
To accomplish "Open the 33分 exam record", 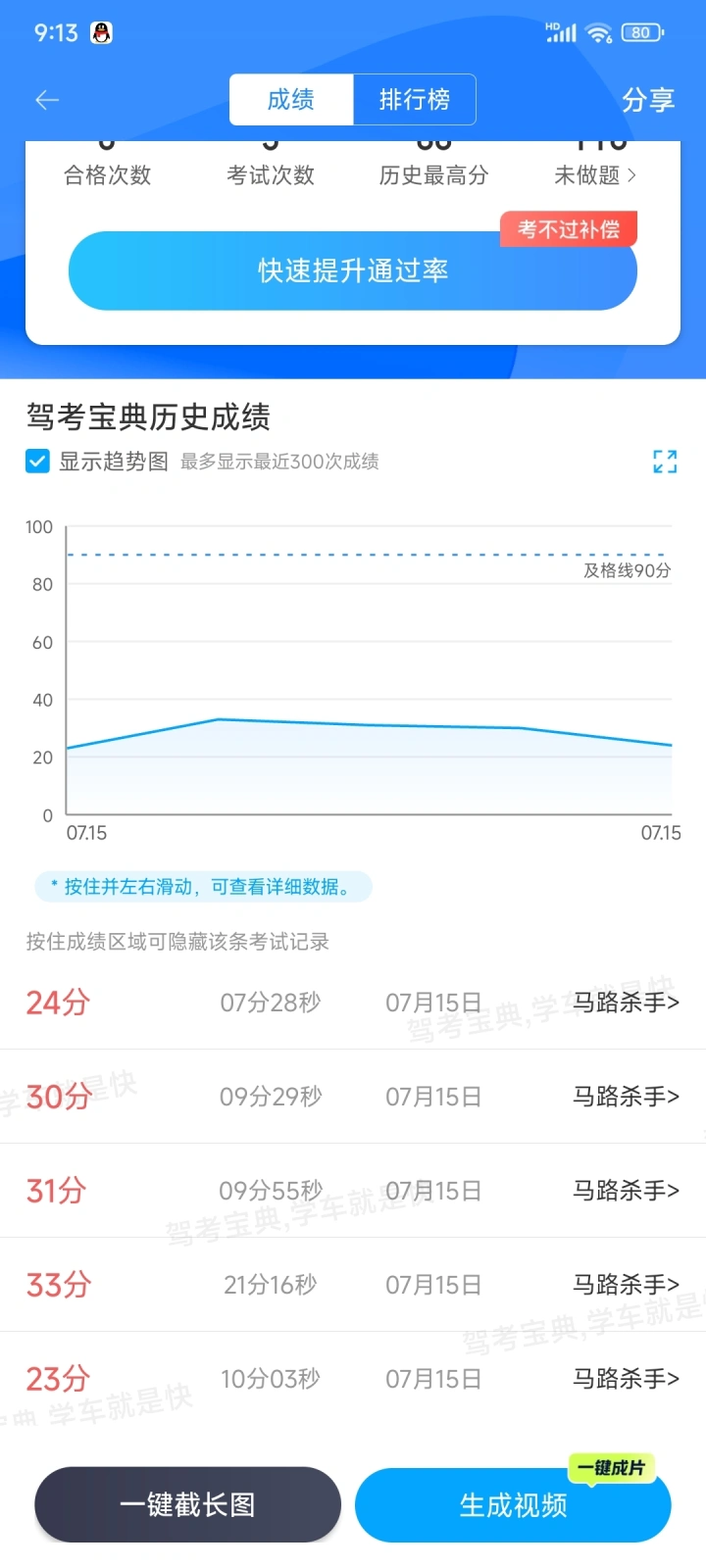I will 353,1285.
